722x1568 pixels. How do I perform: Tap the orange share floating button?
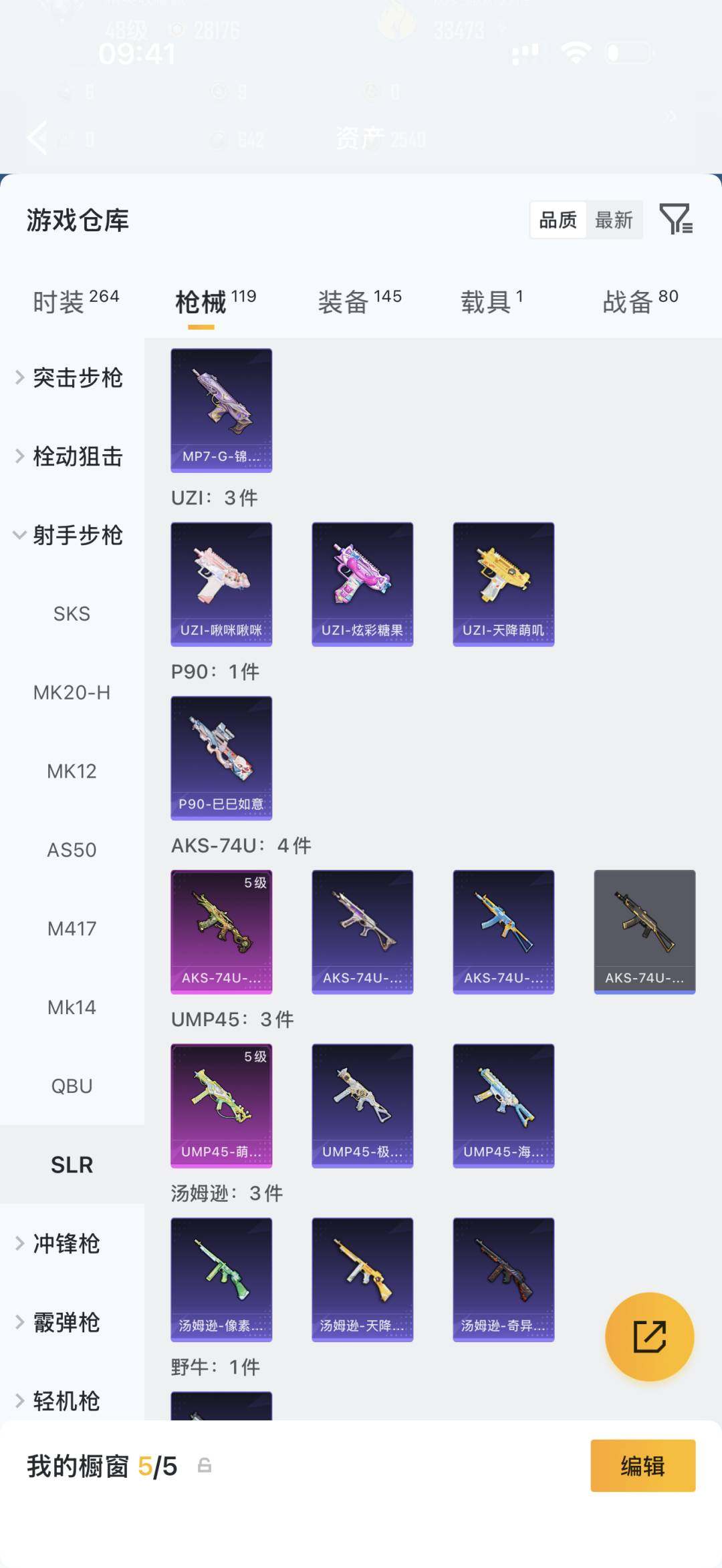pyautogui.click(x=649, y=1336)
